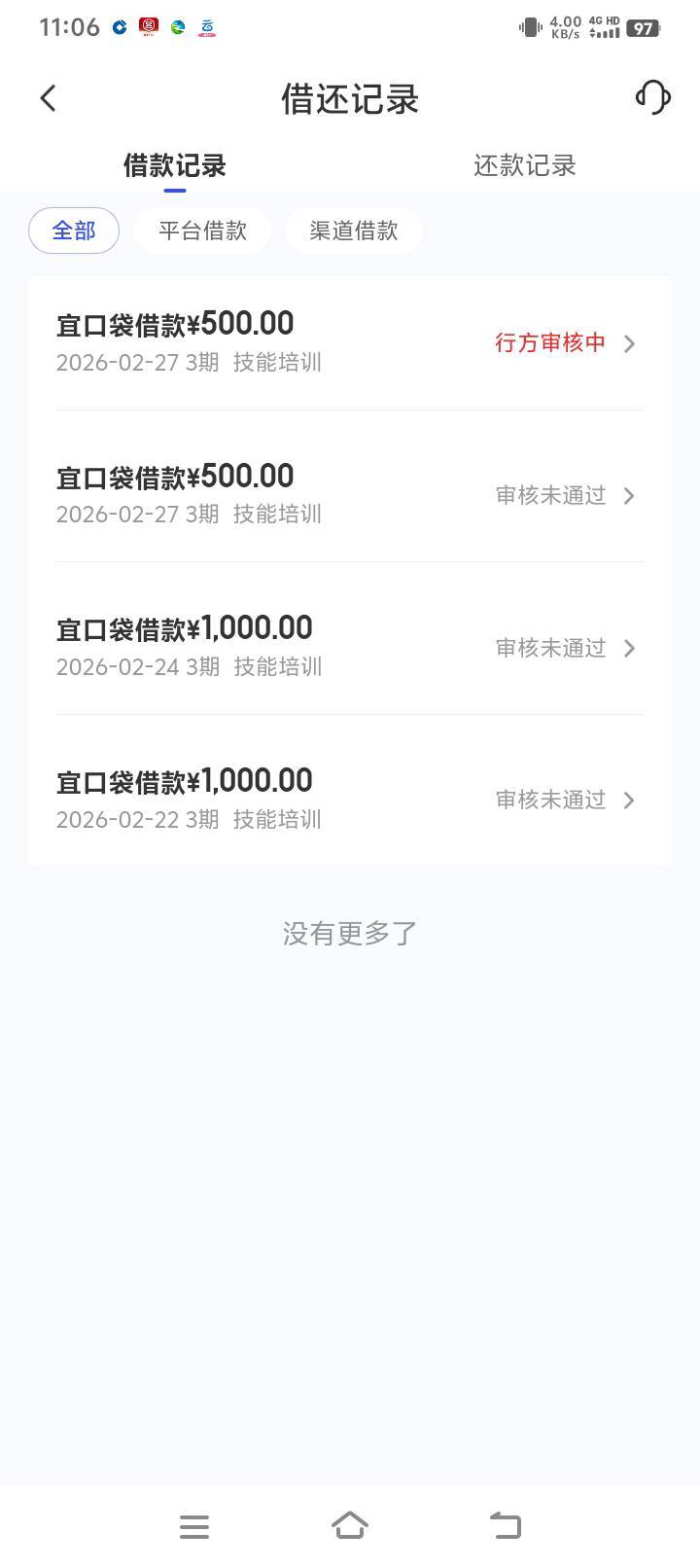Open the ¥500.00 loan marked 行方审核中
Screen dimensions: 700x1568
350,342
